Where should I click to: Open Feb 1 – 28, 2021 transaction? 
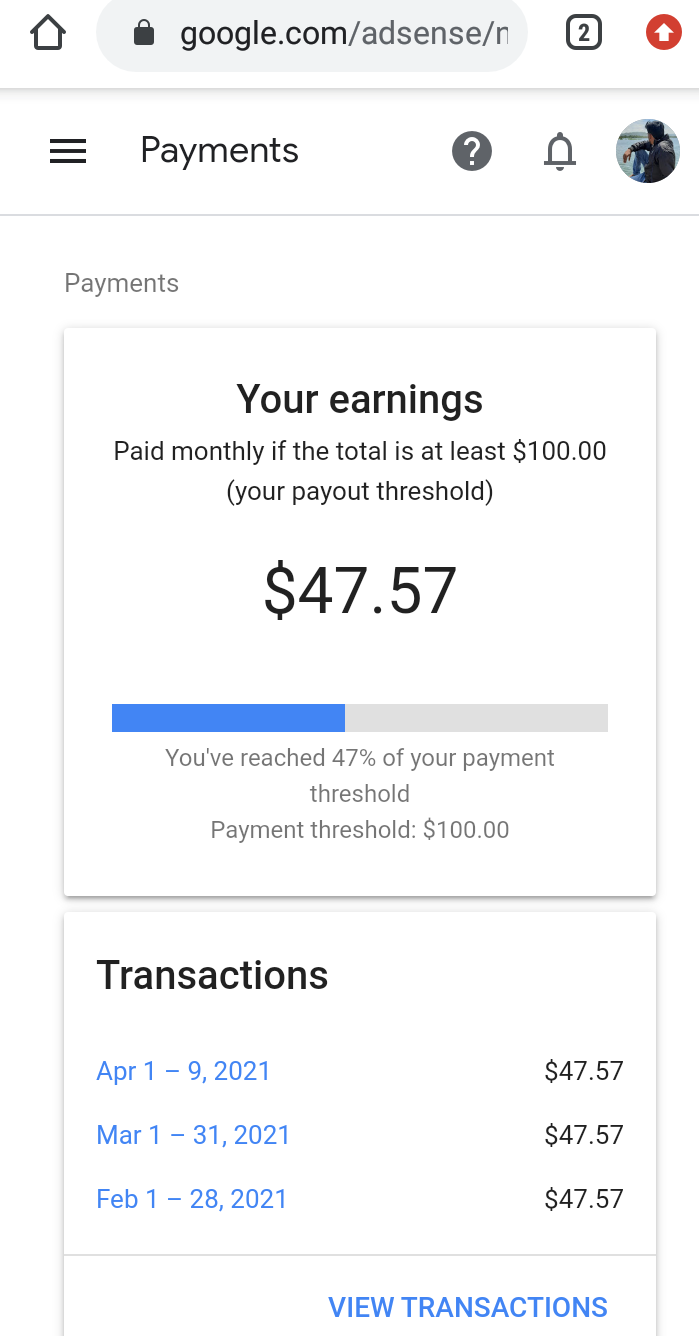tap(192, 1199)
